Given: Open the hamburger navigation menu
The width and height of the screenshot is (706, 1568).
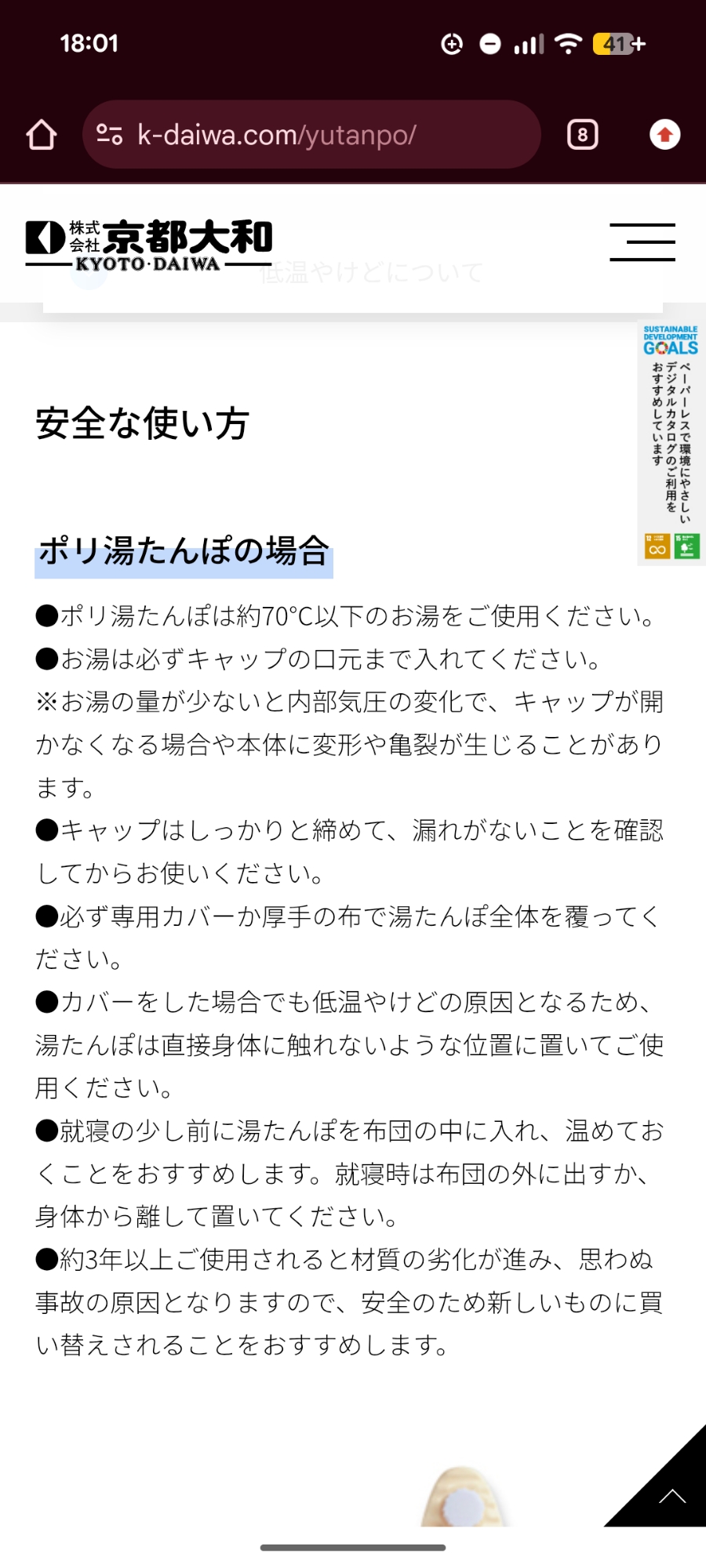Looking at the screenshot, I should pyautogui.click(x=642, y=241).
